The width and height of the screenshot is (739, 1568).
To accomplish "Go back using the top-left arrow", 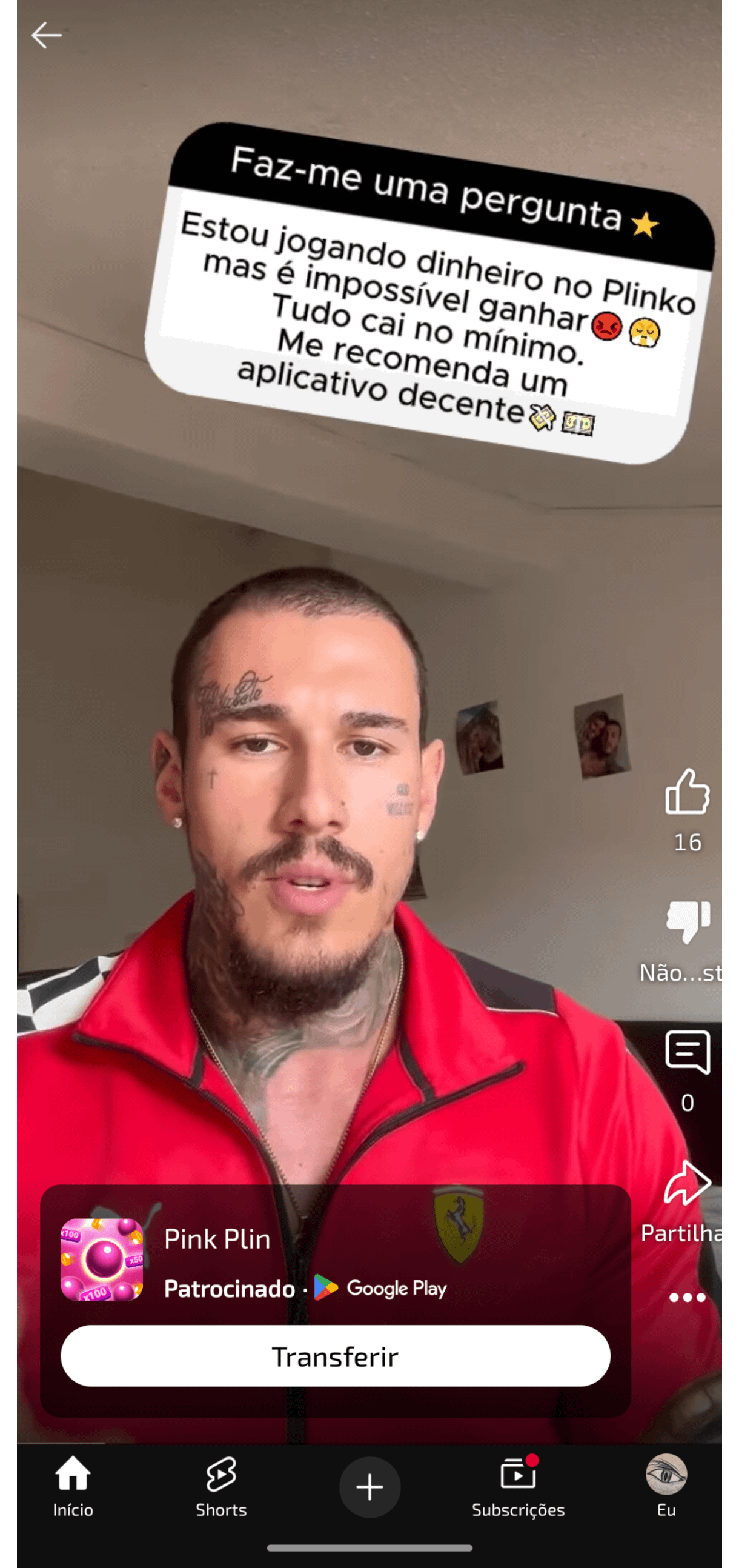I will tap(46, 35).
